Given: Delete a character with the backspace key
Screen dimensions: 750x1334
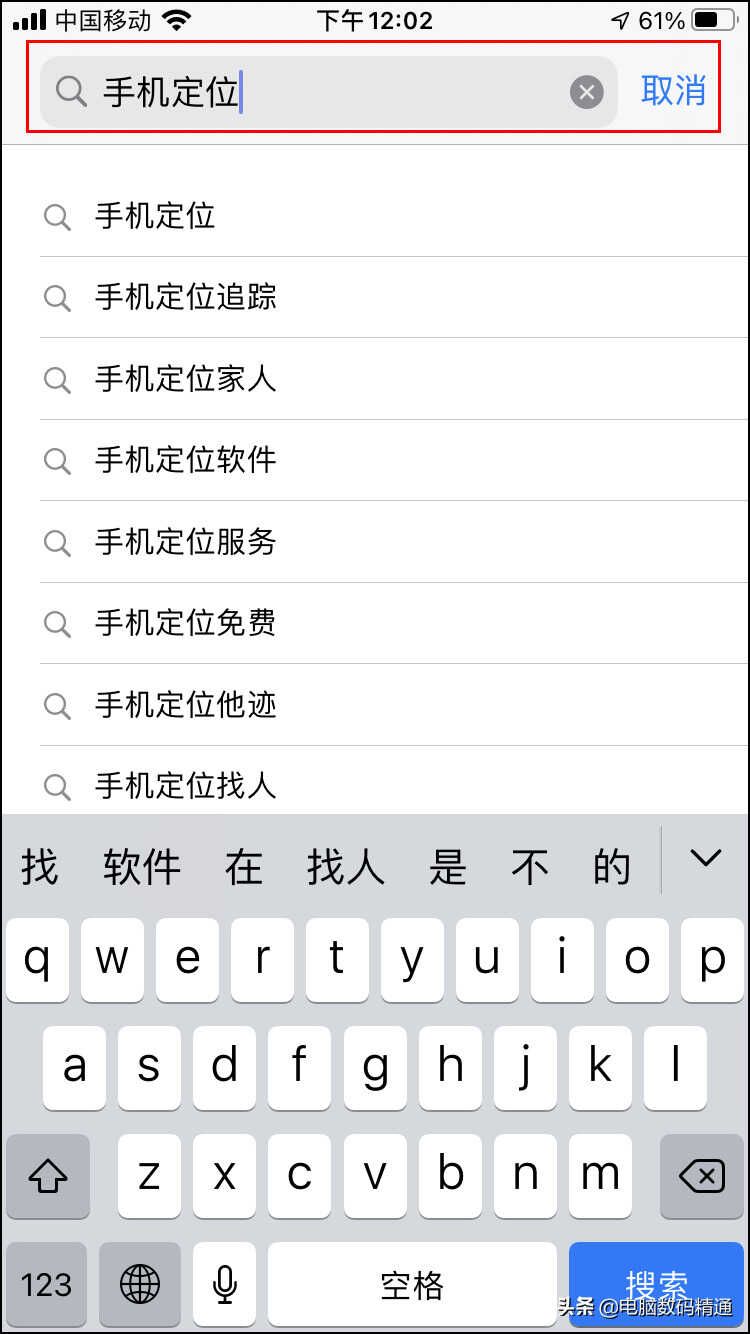Looking at the screenshot, I should (702, 1176).
